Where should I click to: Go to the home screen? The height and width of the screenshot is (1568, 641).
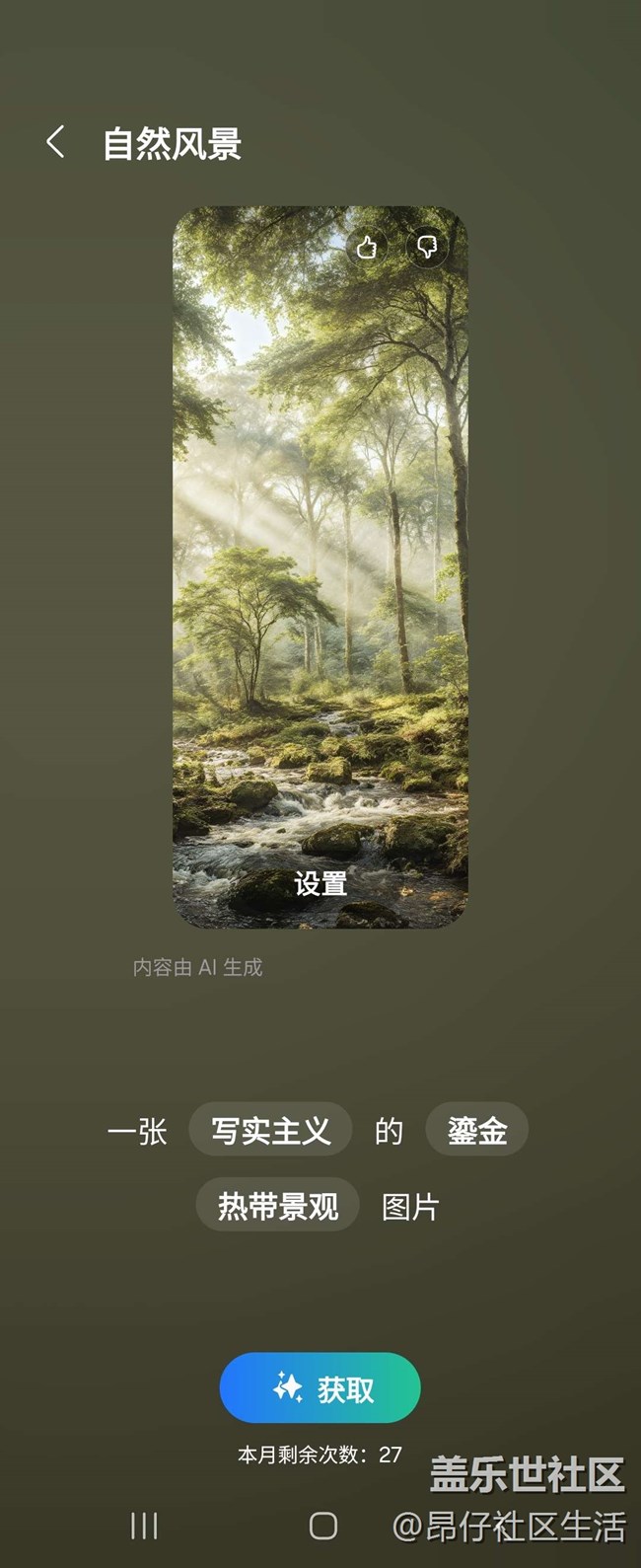(323, 1527)
